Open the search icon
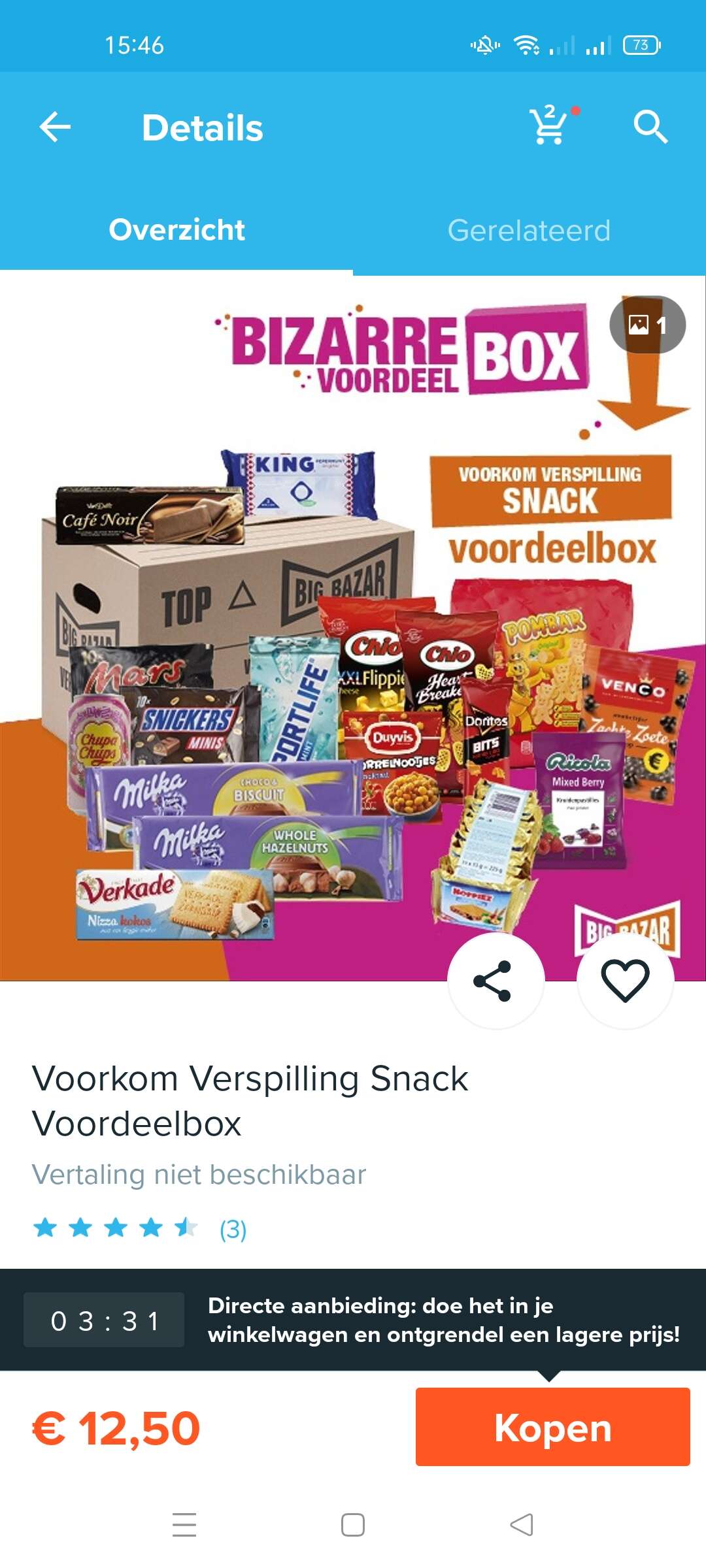The height and width of the screenshot is (1568, 706). pyautogui.click(x=650, y=127)
